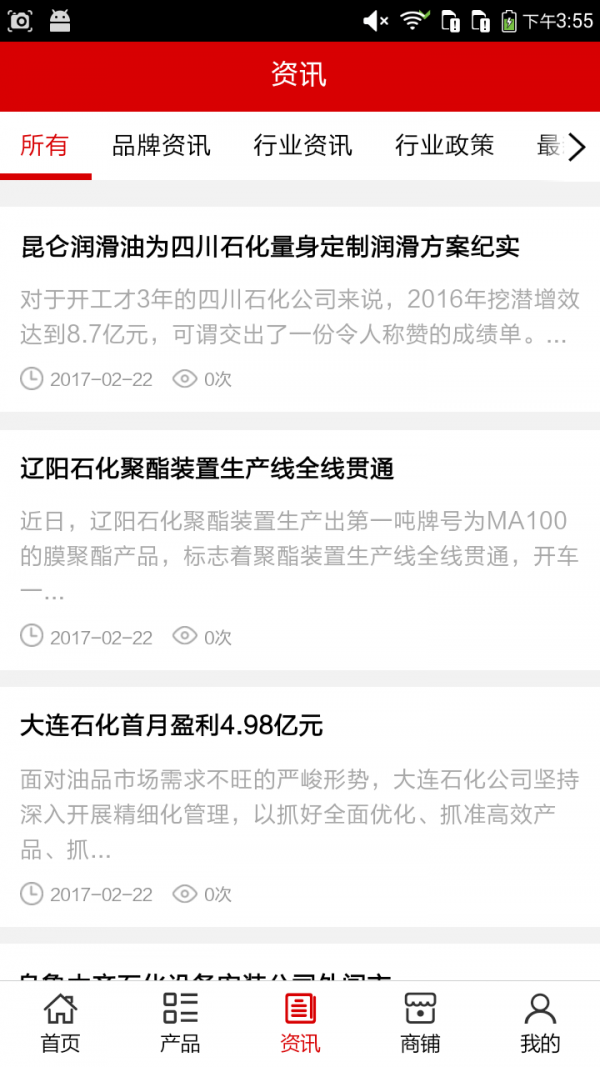
Task: Open the 大连石化首月盈利4.98亿元 article
Action: [x=172, y=726]
